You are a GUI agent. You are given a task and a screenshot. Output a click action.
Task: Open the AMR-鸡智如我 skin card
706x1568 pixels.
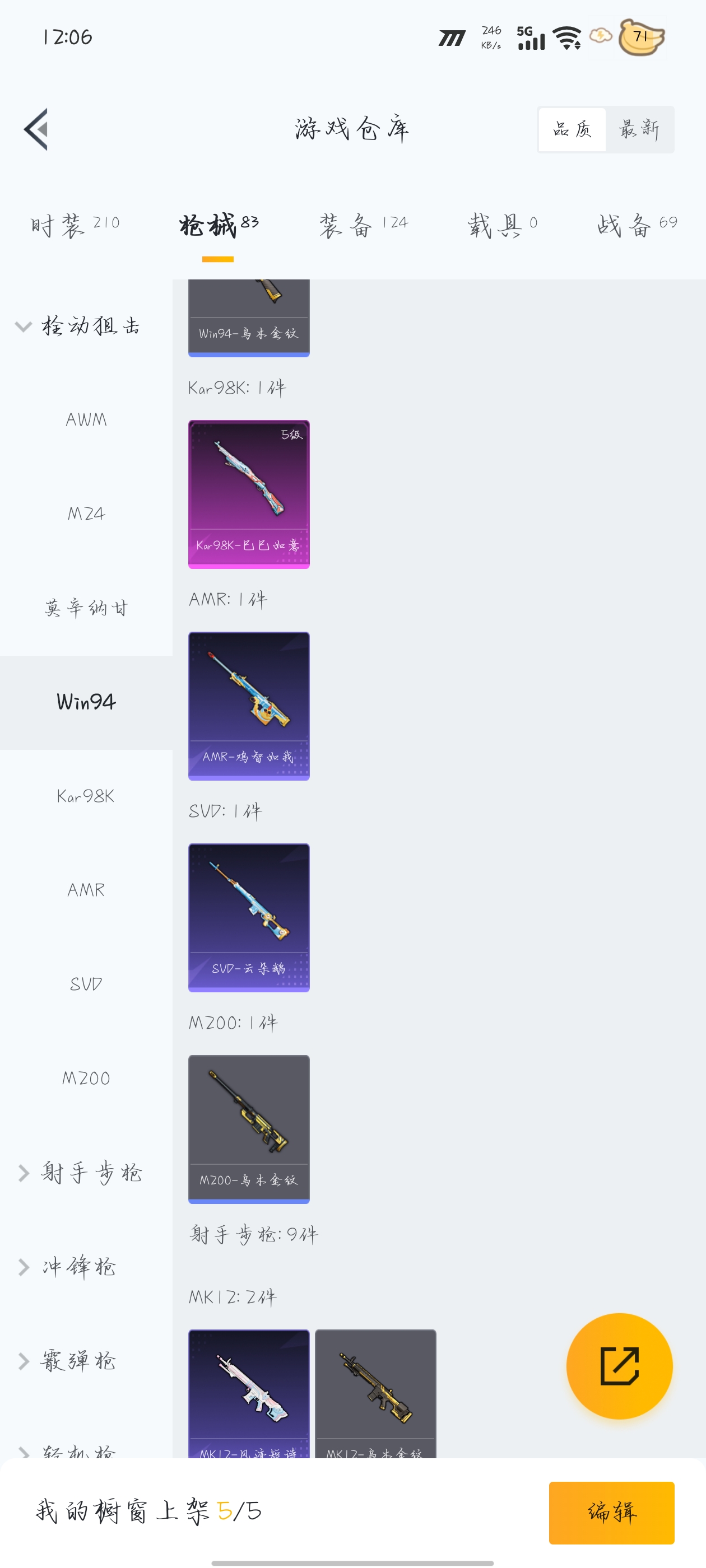(249, 706)
